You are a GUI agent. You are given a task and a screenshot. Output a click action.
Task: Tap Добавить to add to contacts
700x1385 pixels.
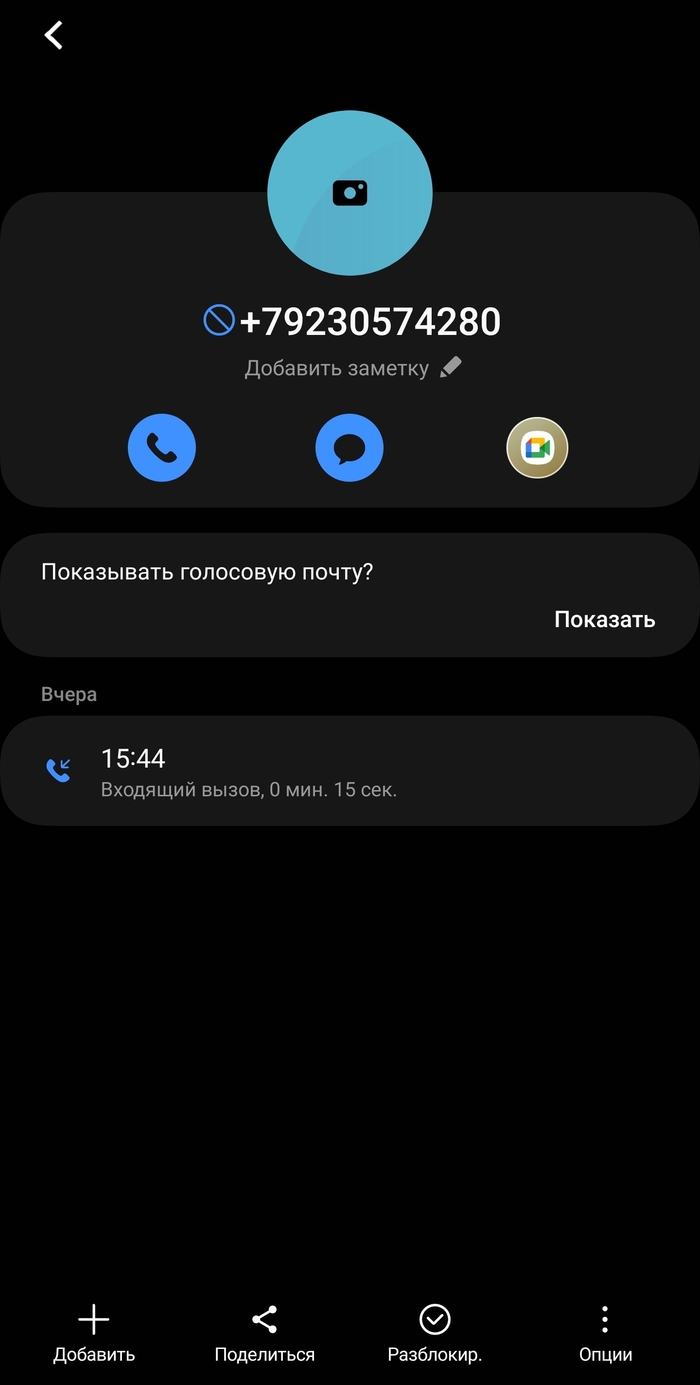[94, 1334]
